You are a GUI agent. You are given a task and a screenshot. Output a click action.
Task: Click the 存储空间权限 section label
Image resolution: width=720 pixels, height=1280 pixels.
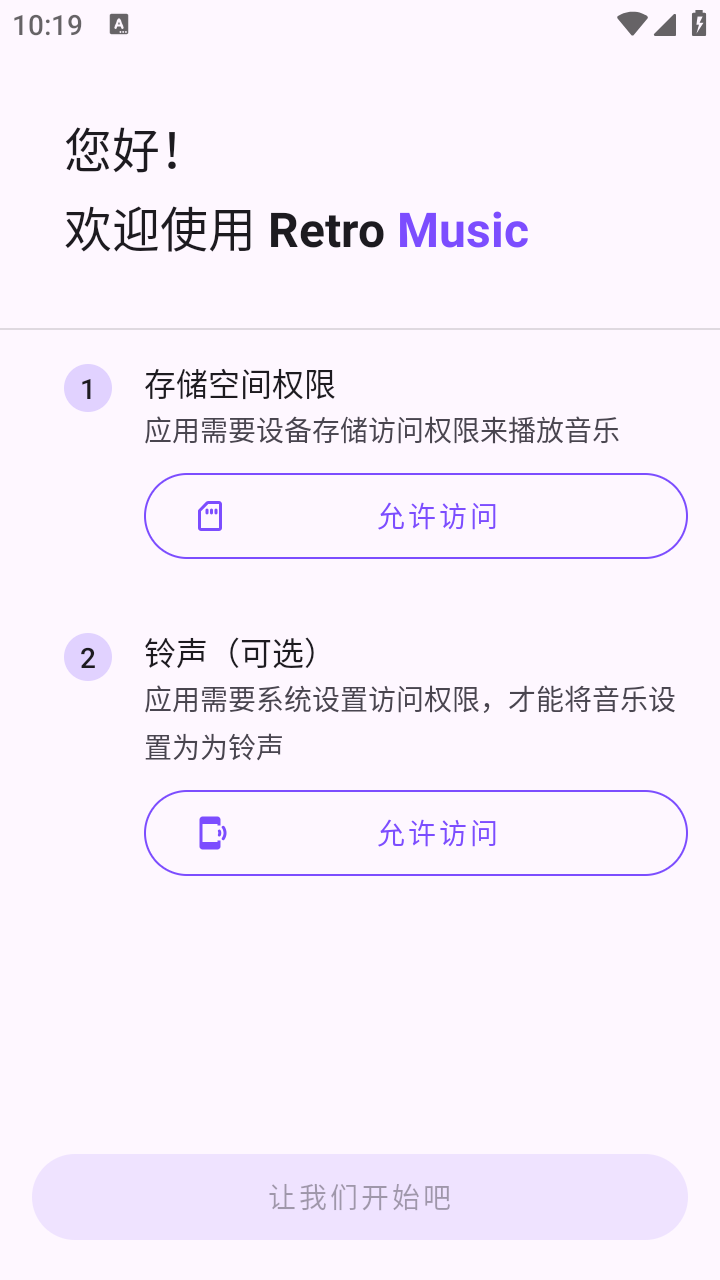click(x=240, y=385)
